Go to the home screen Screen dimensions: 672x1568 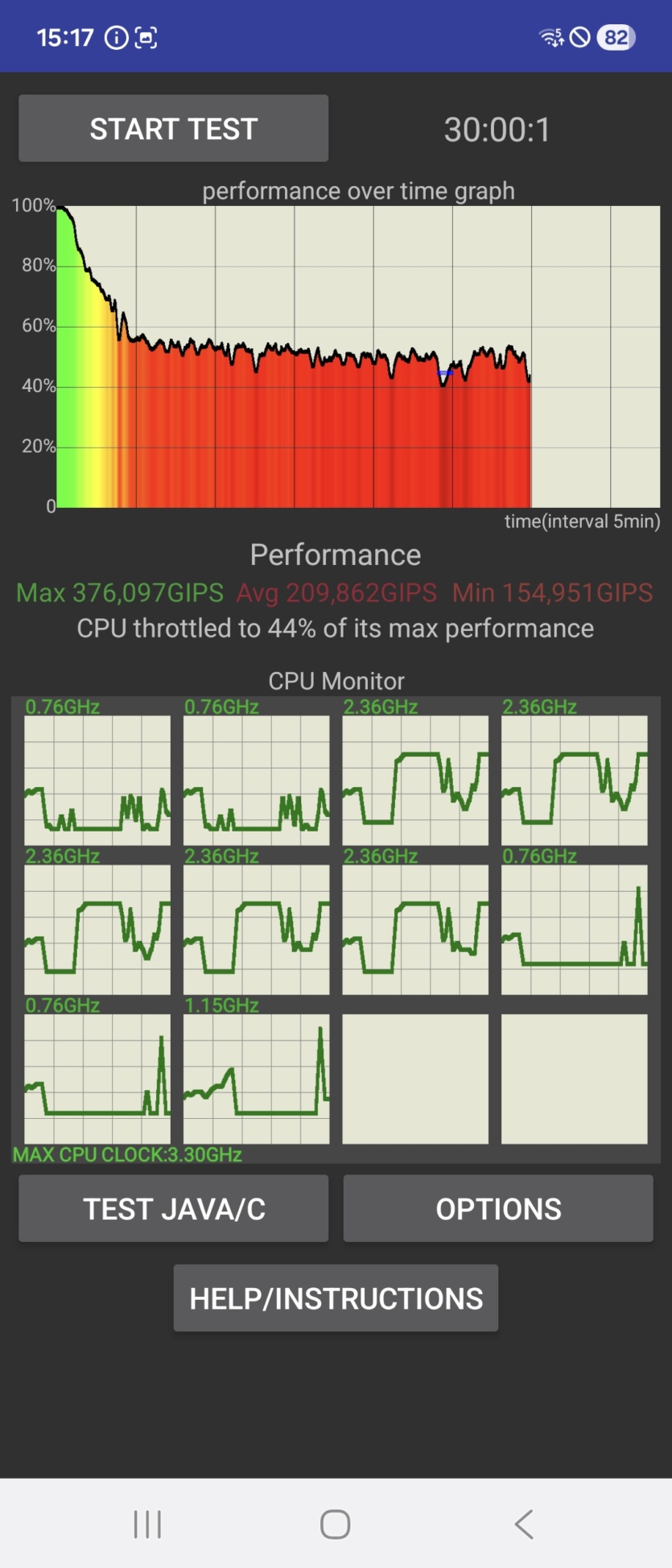[336, 1524]
